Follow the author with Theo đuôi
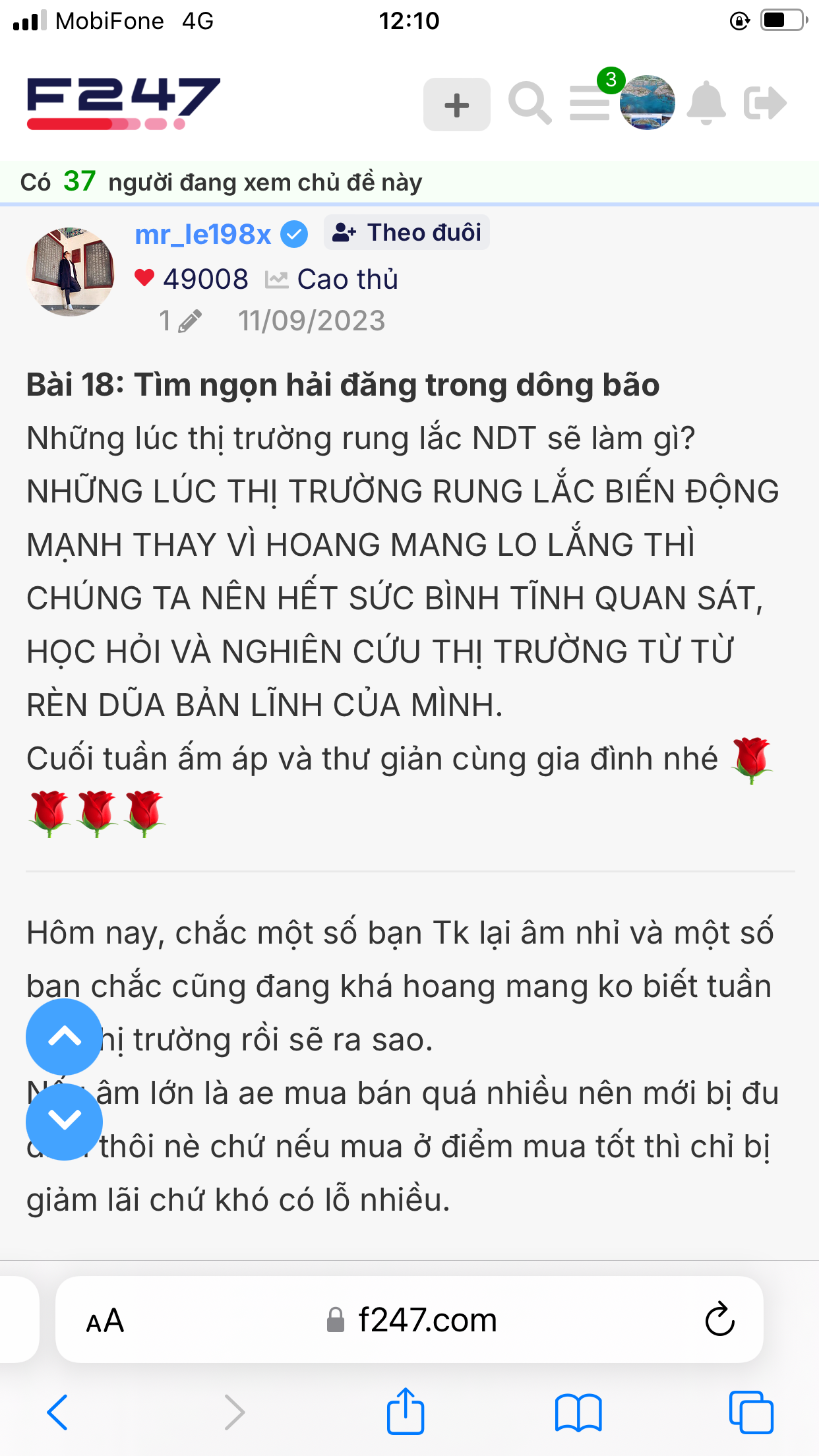The width and height of the screenshot is (819, 1456). tap(407, 233)
